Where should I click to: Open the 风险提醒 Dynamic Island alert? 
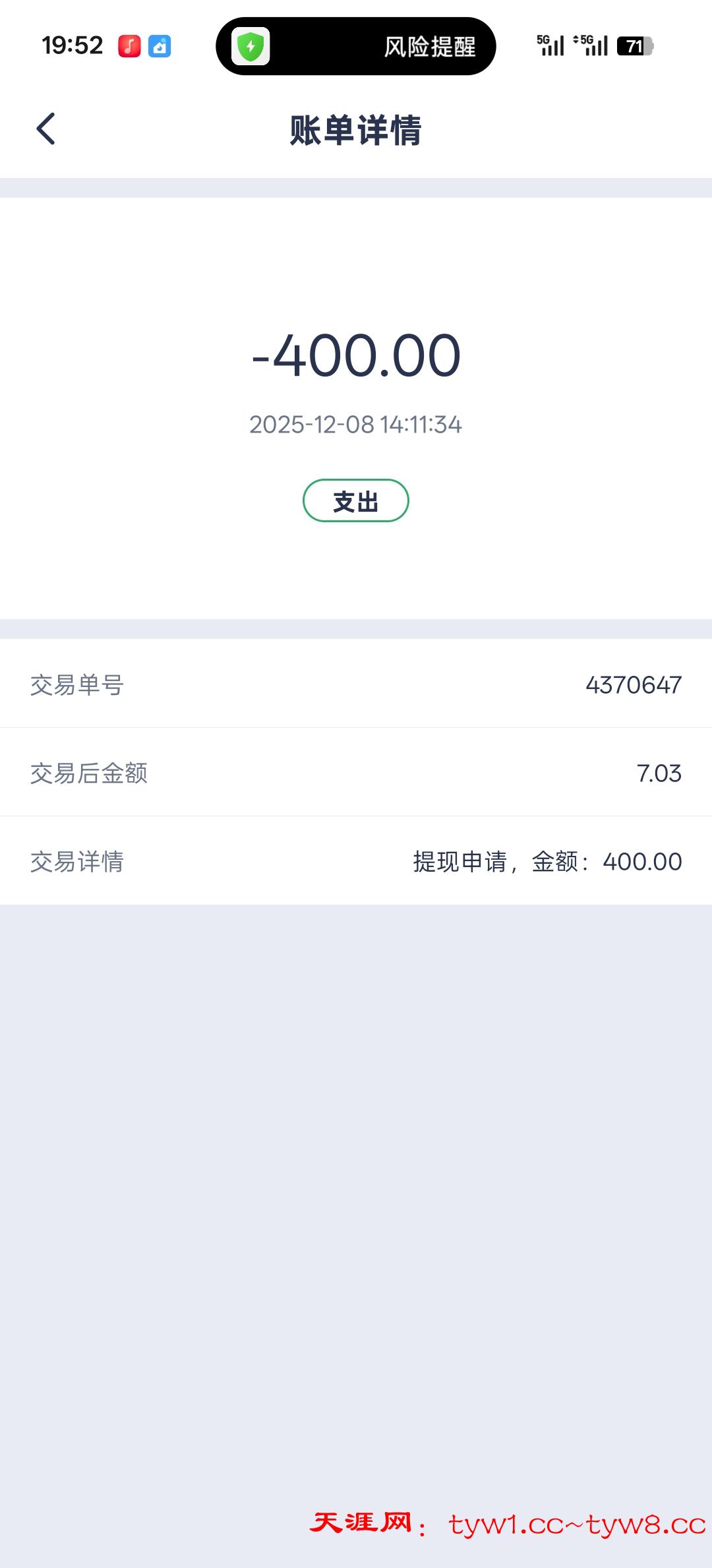pyautogui.click(x=355, y=46)
